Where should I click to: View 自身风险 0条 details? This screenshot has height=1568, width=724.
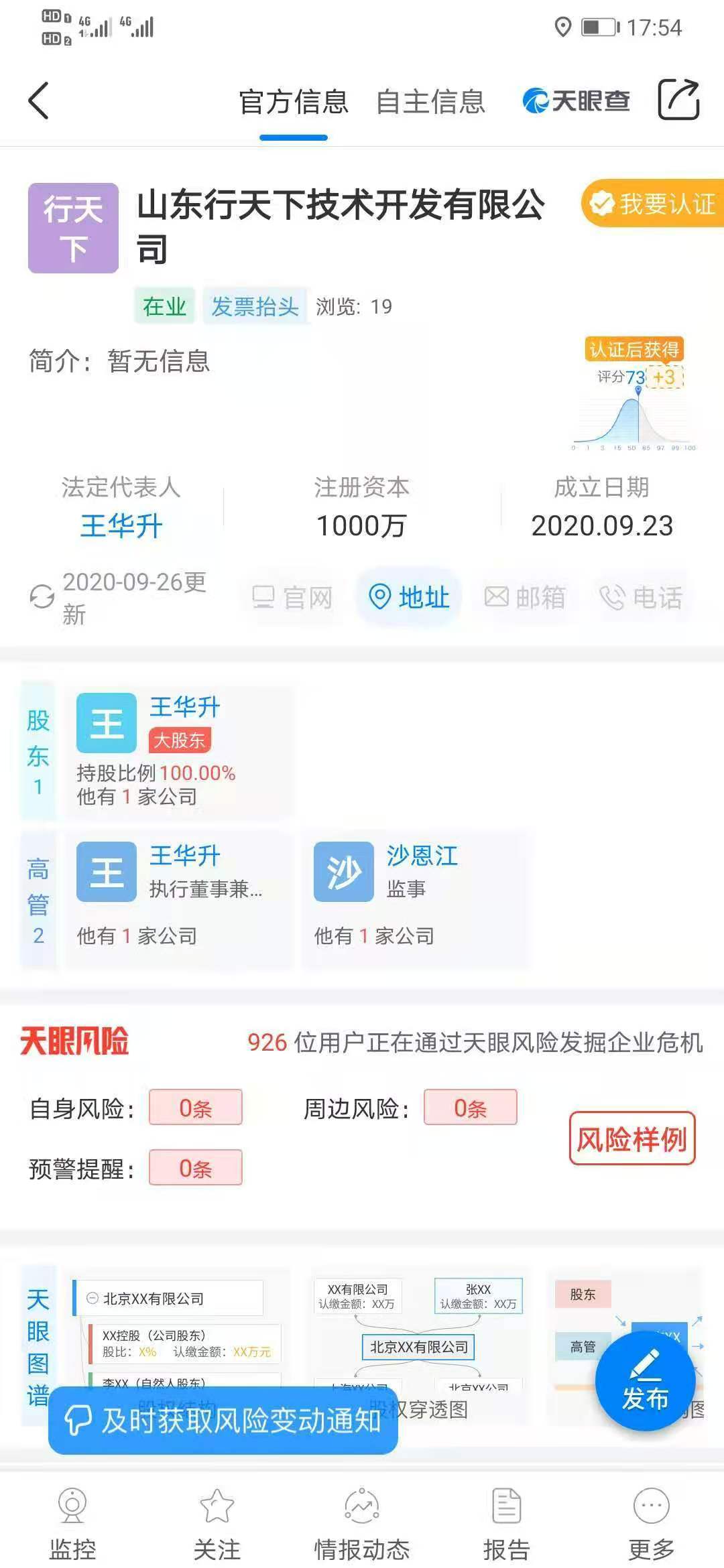coord(195,1108)
